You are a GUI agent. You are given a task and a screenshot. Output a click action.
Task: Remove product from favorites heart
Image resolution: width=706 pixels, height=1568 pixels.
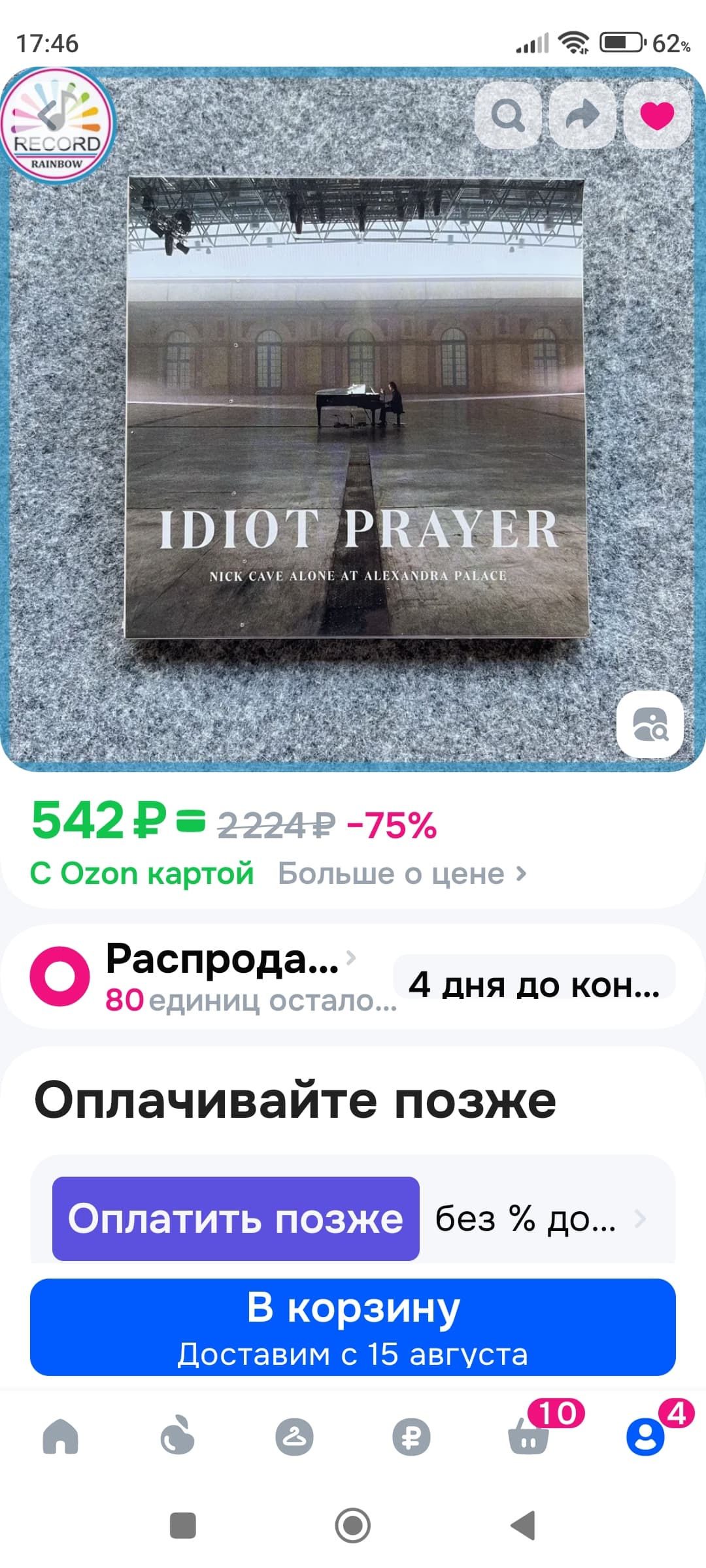(x=656, y=116)
